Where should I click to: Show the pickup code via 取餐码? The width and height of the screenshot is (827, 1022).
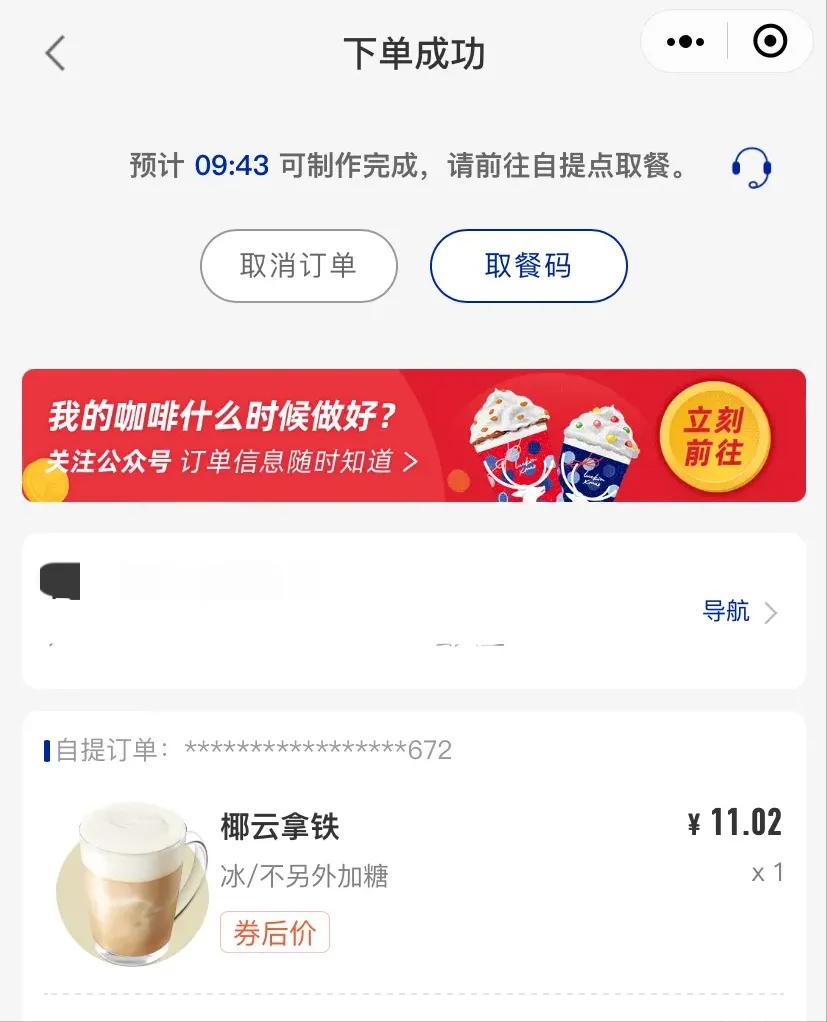click(x=528, y=266)
